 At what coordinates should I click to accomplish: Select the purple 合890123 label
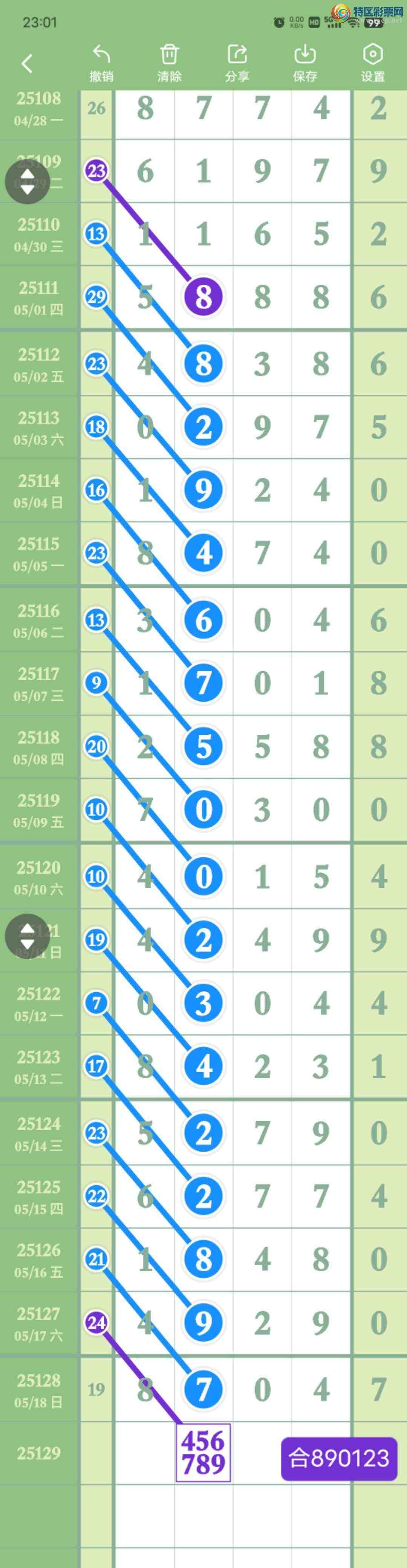click(x=338, y=1458)
